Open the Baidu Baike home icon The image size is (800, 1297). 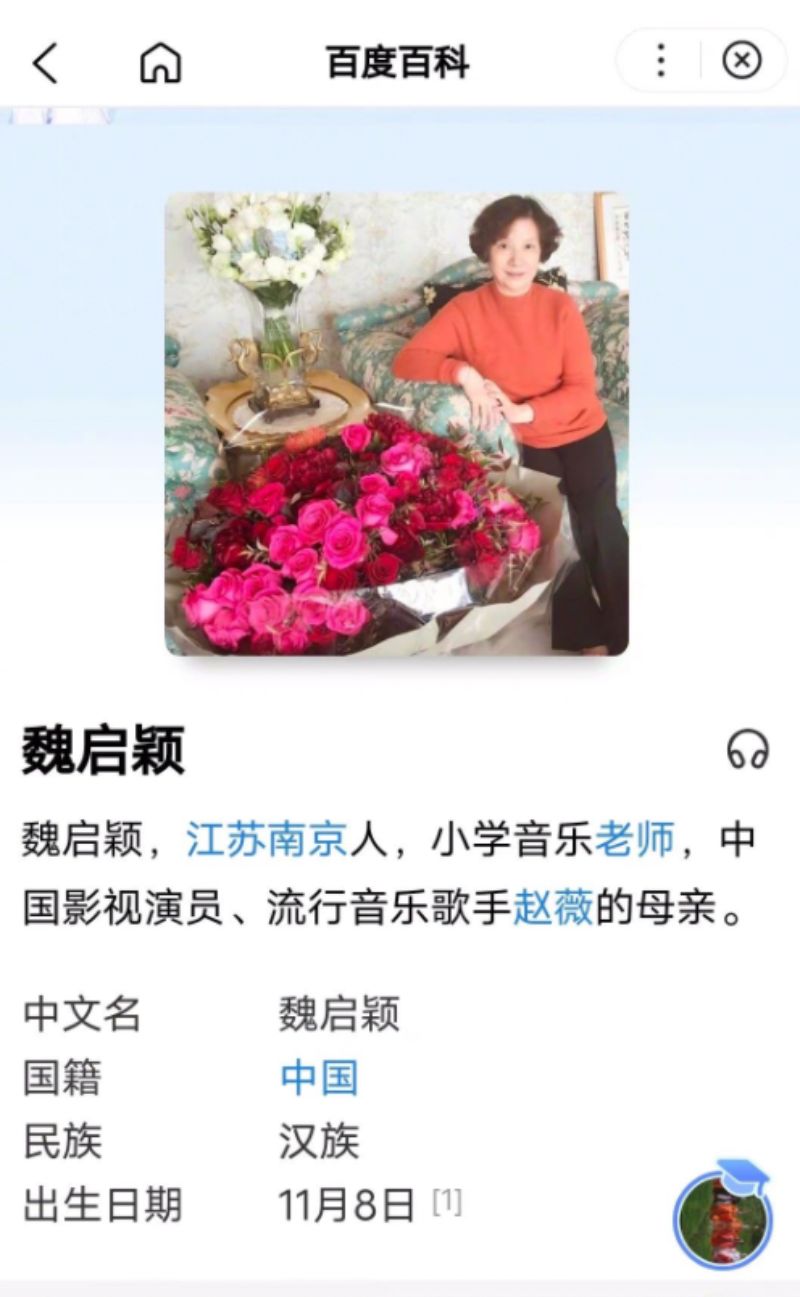pos(160,63)
